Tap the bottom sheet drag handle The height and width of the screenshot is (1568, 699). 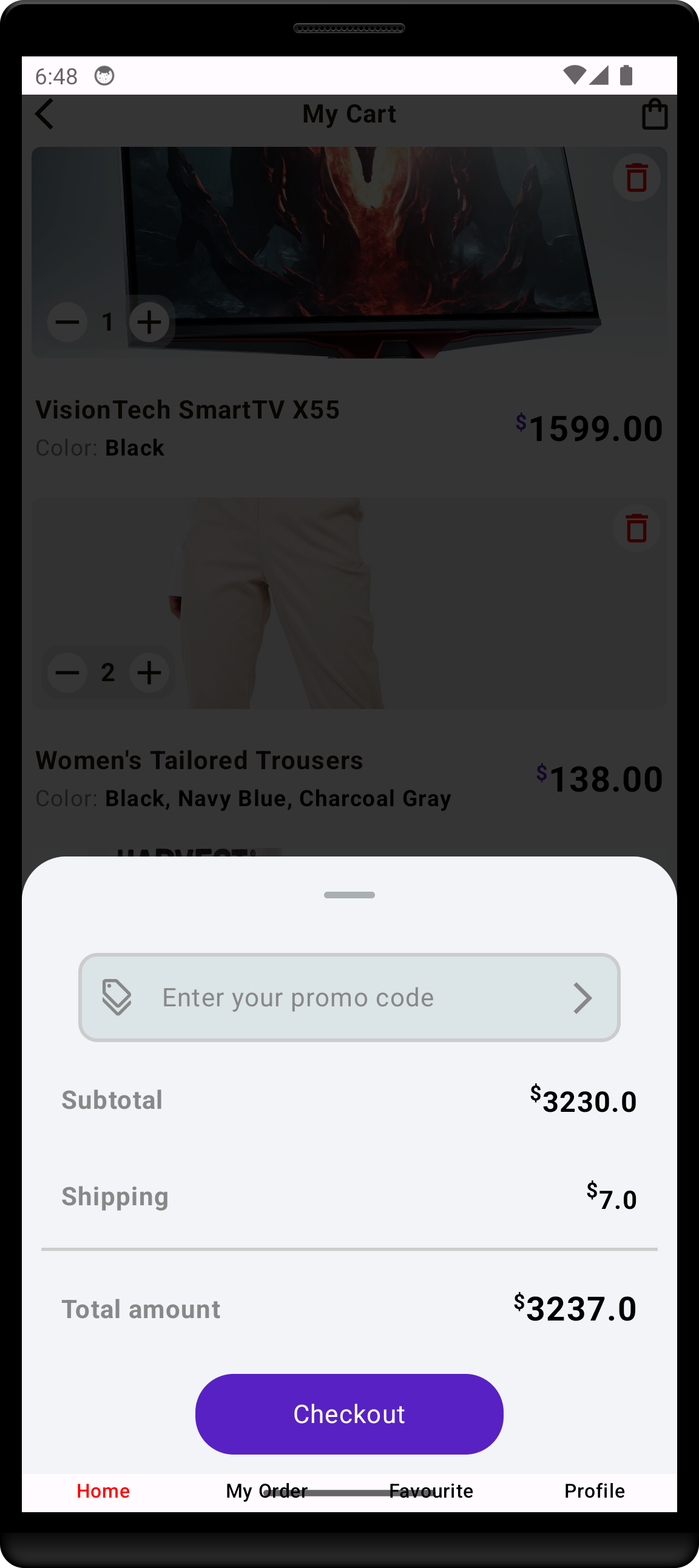tap(349, 895)
